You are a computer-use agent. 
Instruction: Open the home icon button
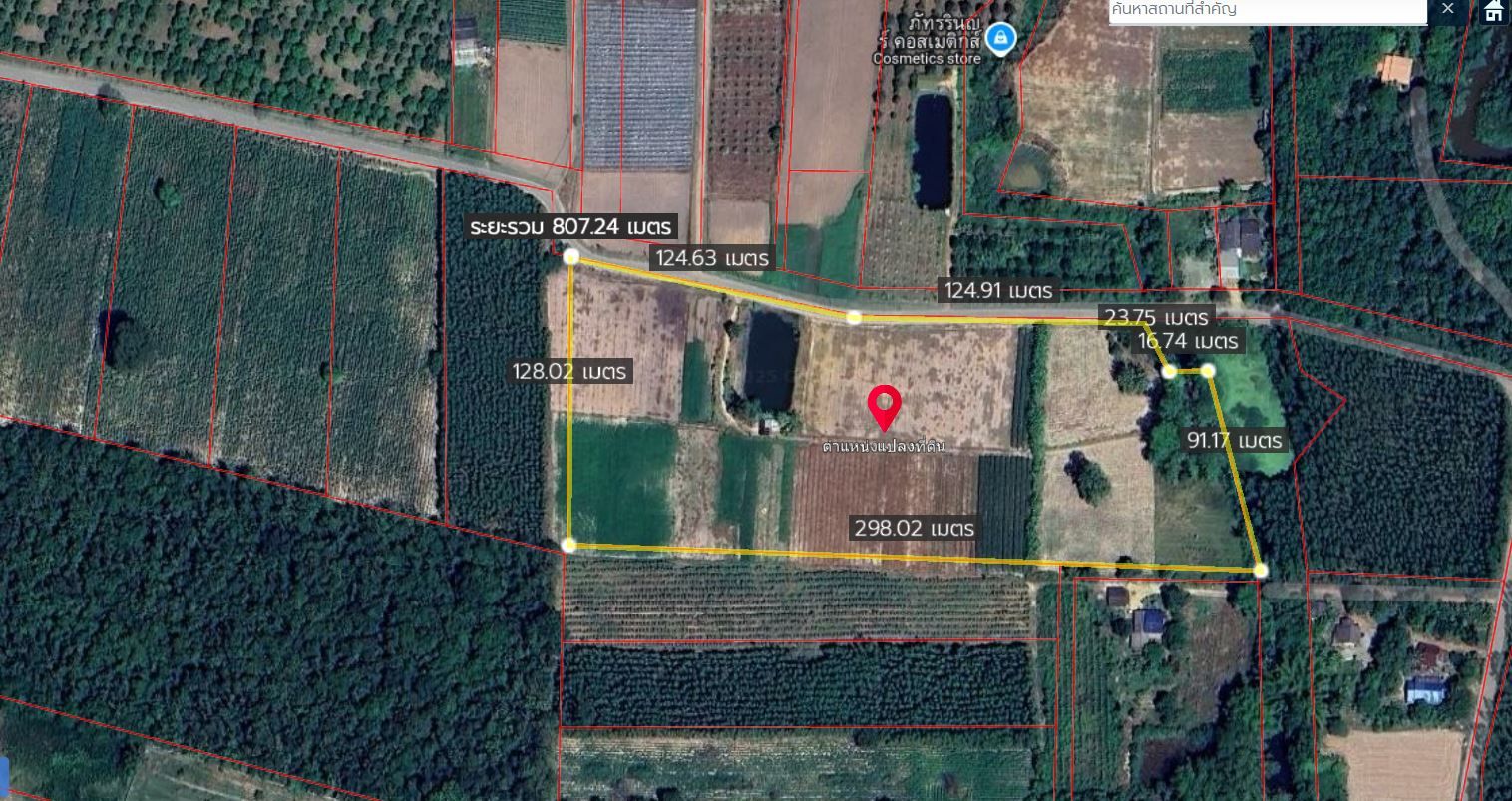click(1493, 11)
